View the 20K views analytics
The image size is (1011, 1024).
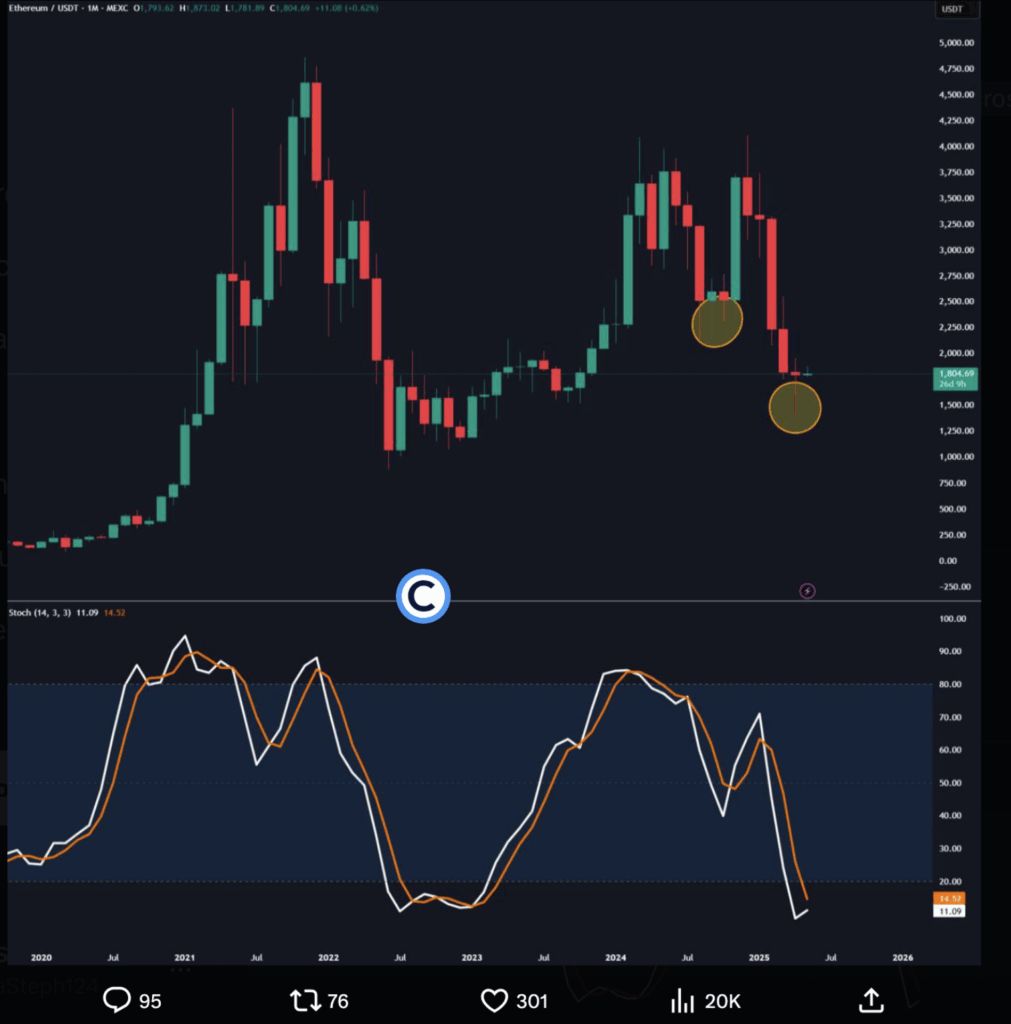[x=683, y=1000]
